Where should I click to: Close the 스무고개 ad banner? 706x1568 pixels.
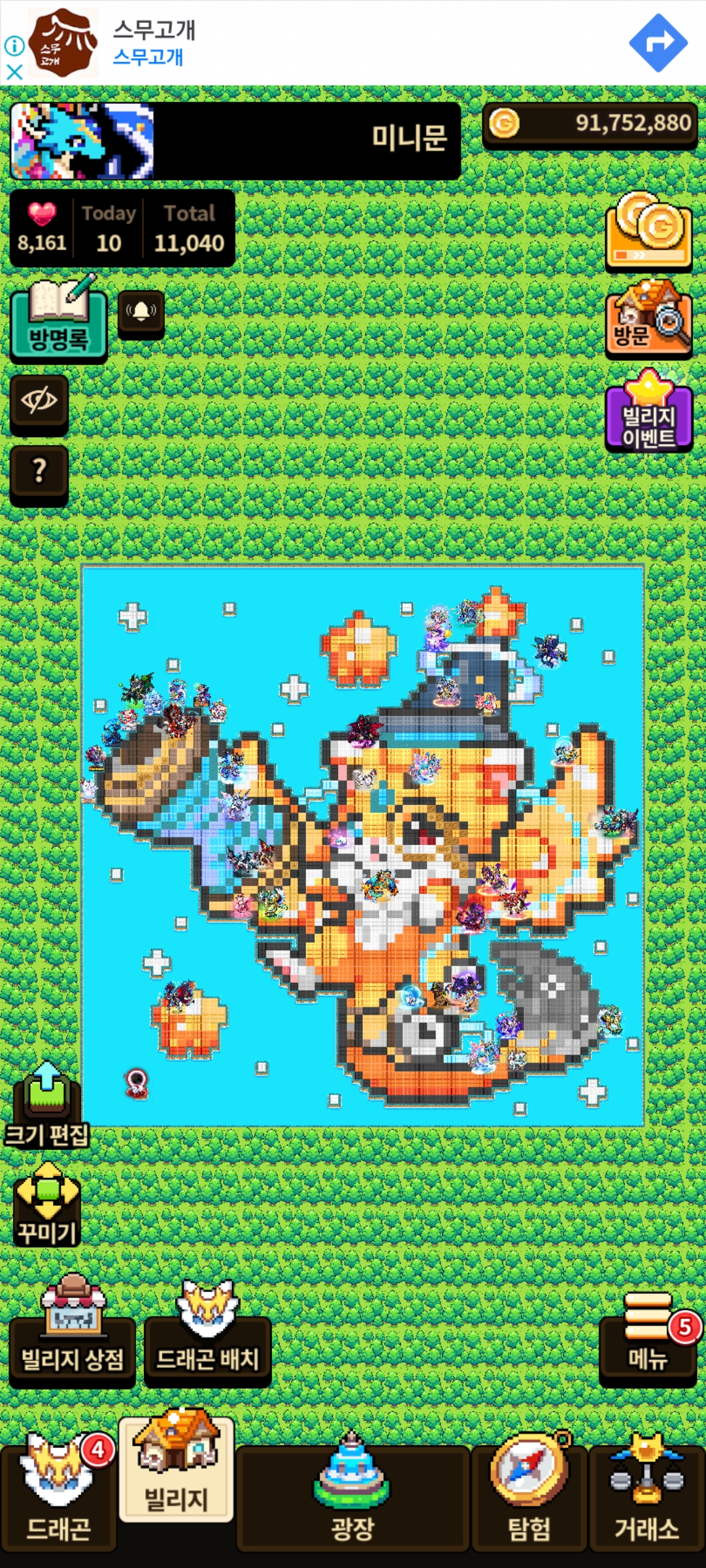[x=14, y=72]
